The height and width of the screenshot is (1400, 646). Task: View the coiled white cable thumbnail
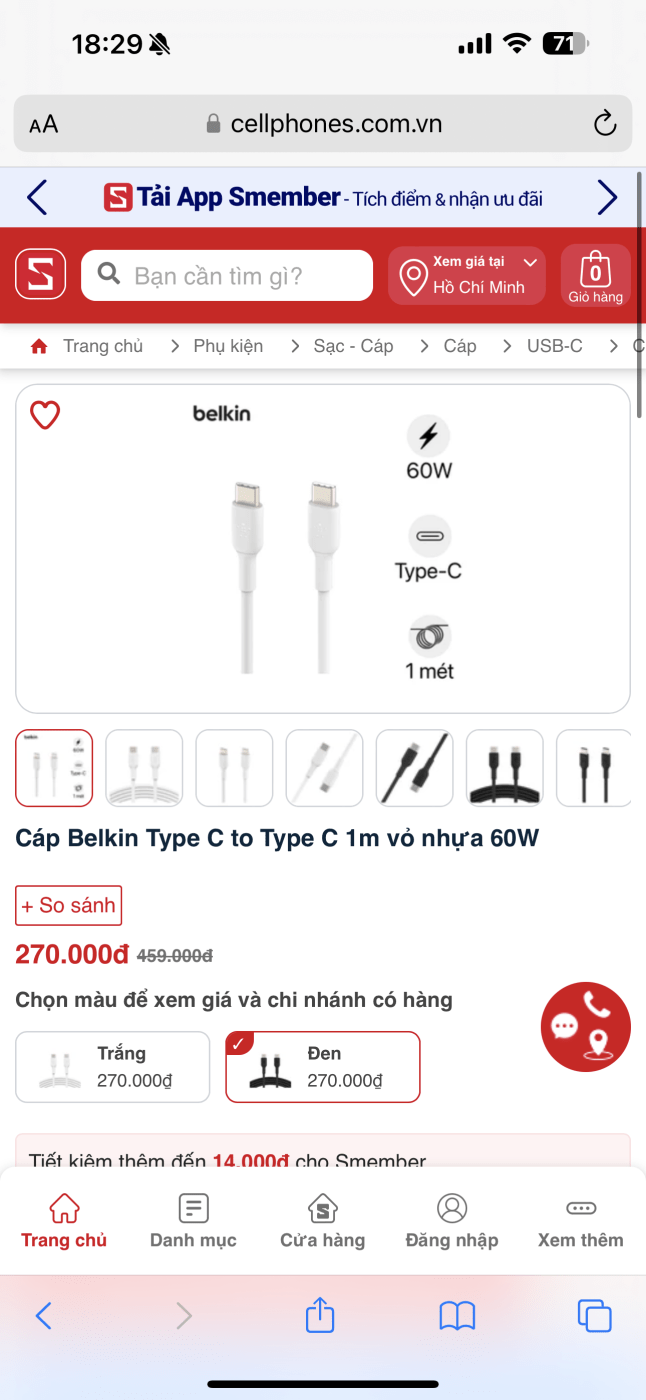click(144, 768)
